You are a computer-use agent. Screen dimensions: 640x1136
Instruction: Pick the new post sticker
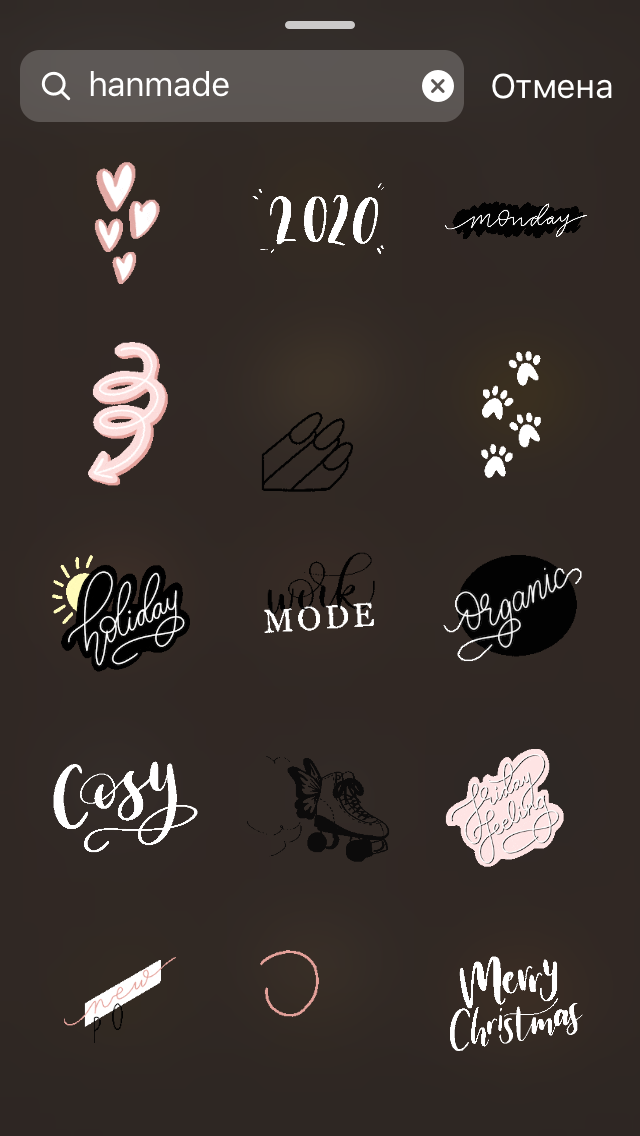pos(118,996)
